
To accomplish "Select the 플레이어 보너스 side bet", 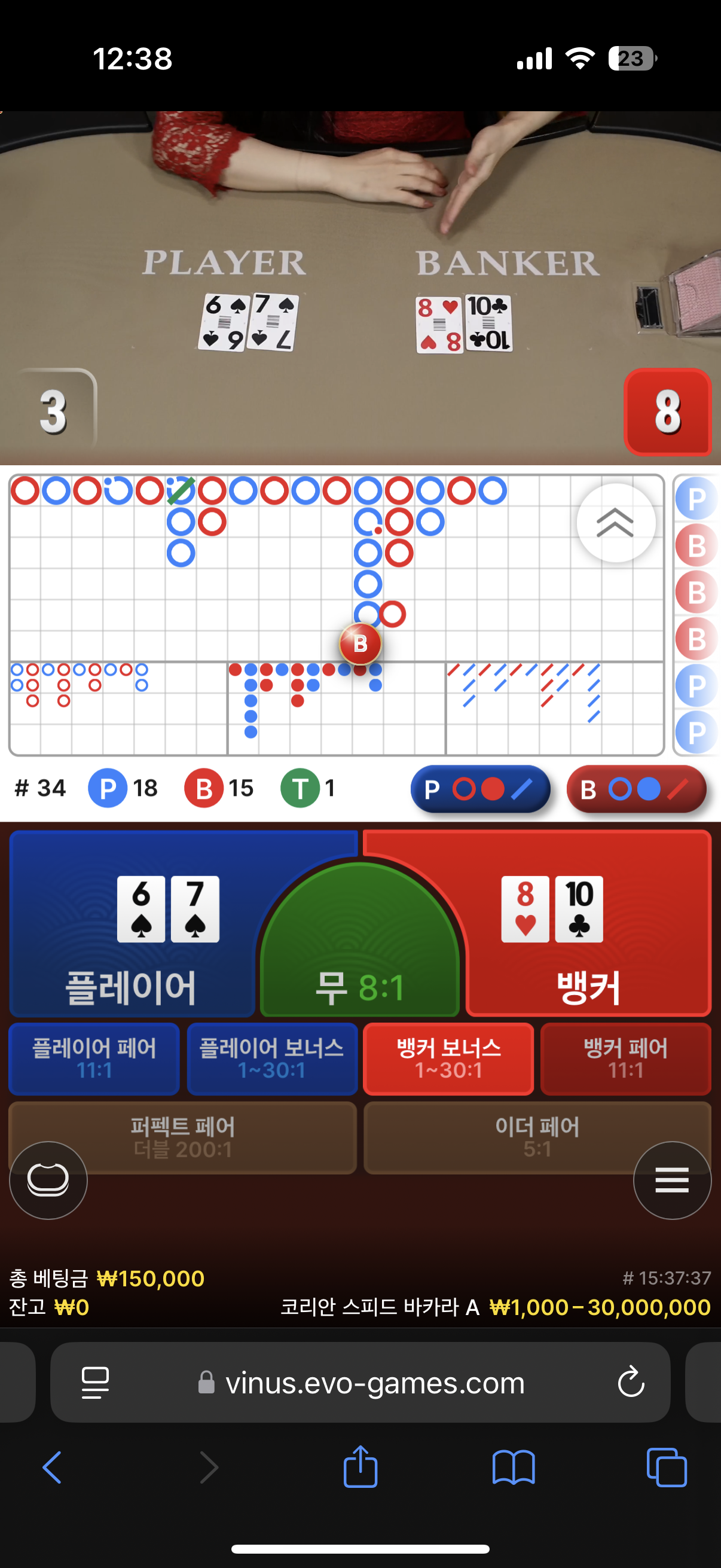I will [x=272, y=1058].
